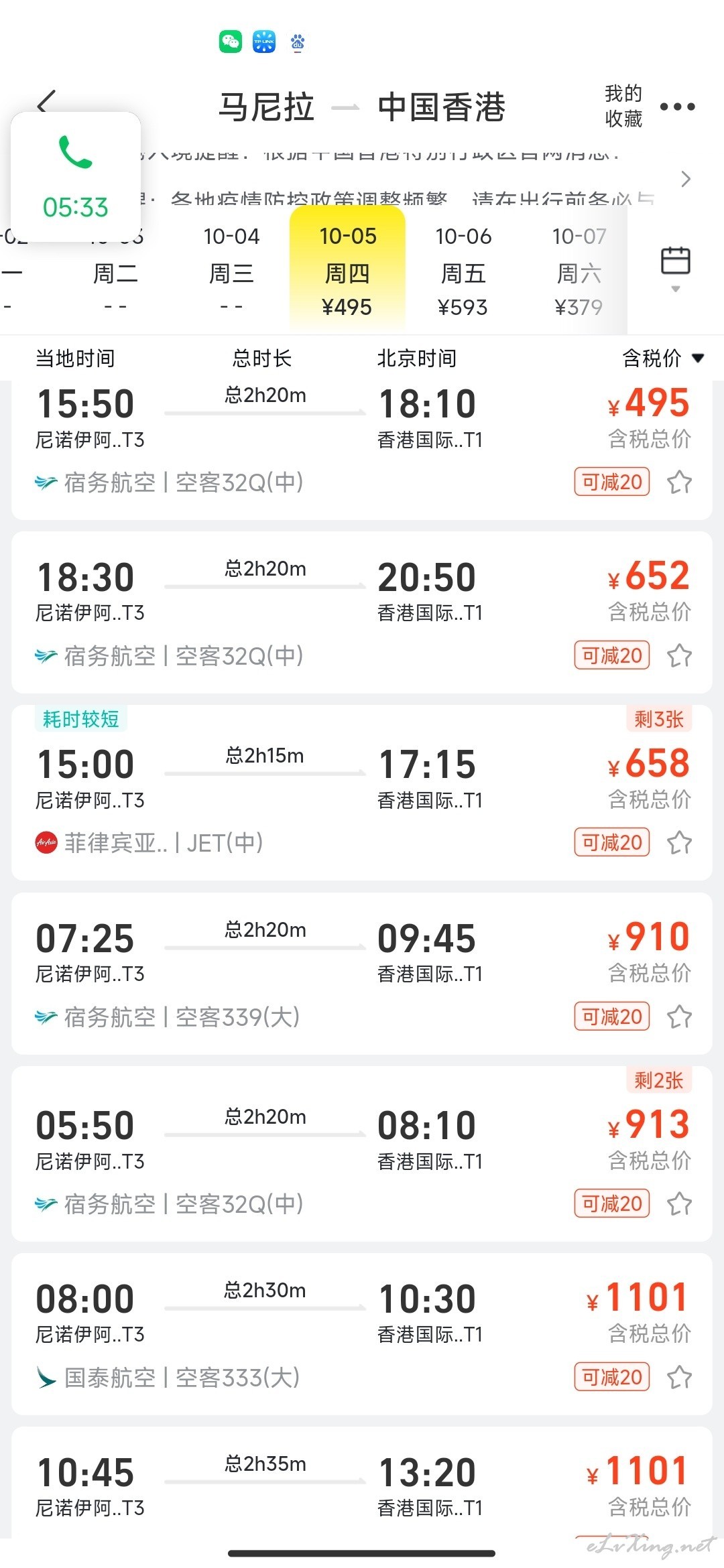Open 我的收藏 favorites
The image size is (724, 1568).
coord(623,106)
